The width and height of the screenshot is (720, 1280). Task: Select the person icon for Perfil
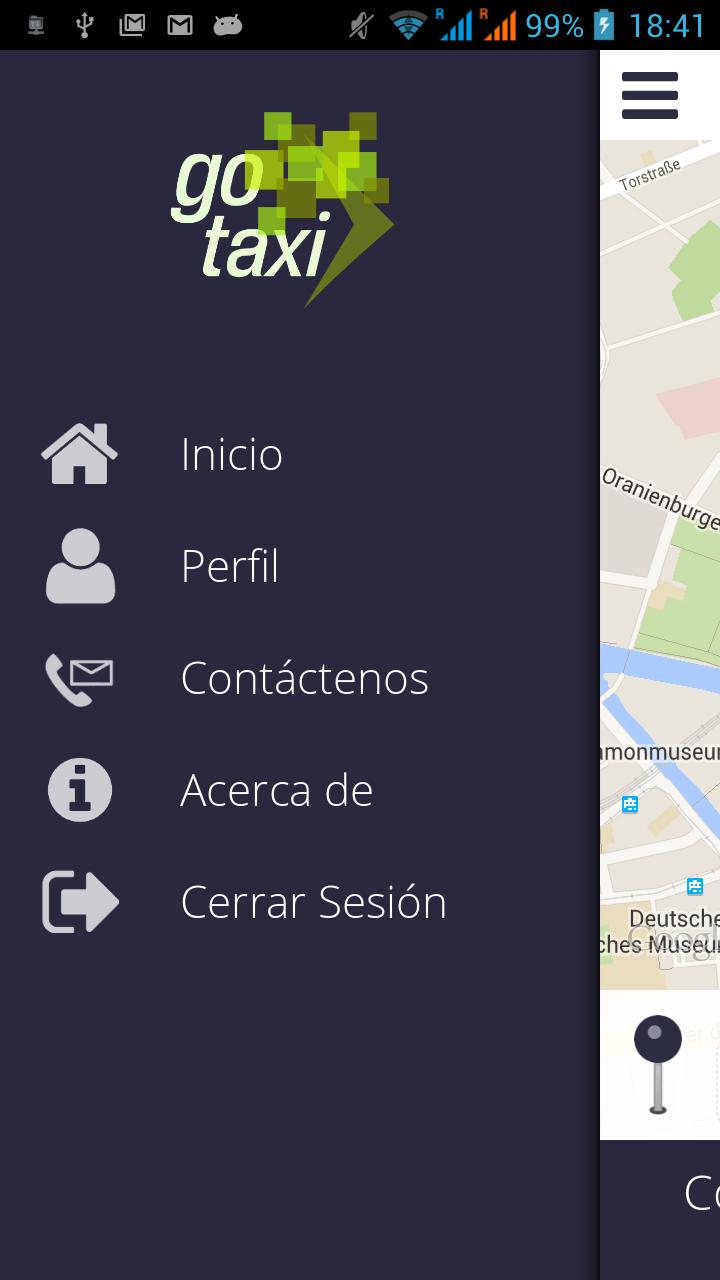79,566
